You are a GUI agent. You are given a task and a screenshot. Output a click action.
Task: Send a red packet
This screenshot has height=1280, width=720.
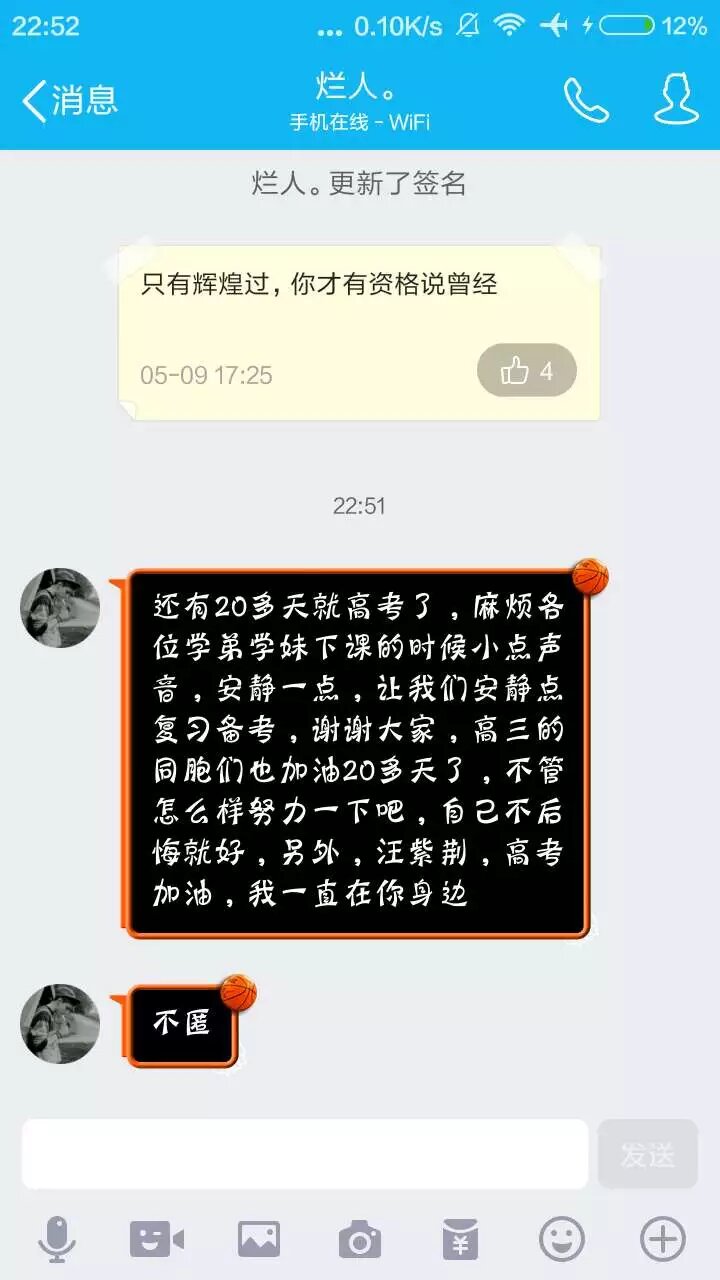461,1240
